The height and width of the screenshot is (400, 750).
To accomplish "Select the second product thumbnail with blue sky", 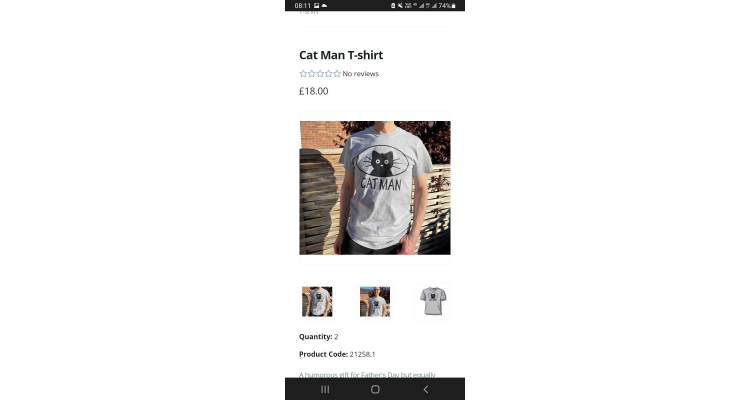I will [375, 301].
